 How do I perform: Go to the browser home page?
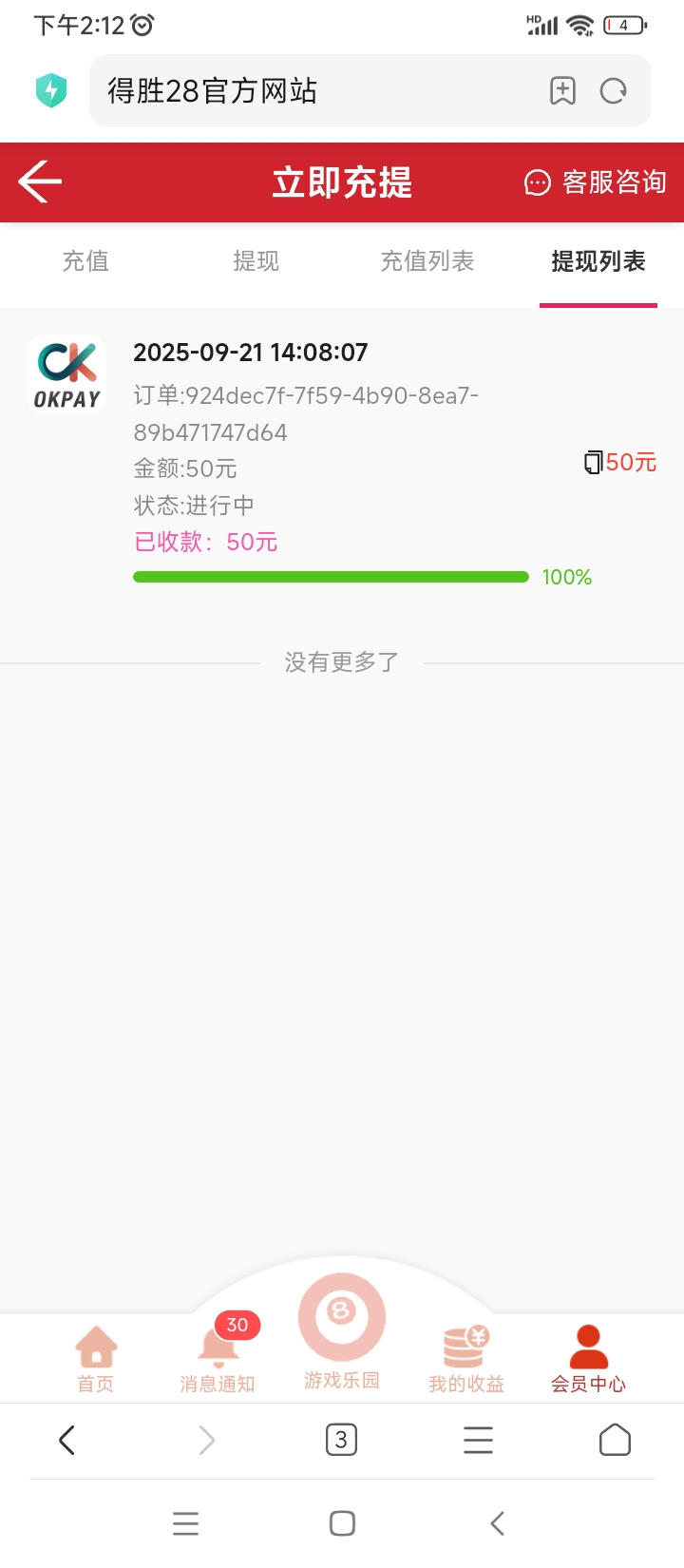(615, 1441)
